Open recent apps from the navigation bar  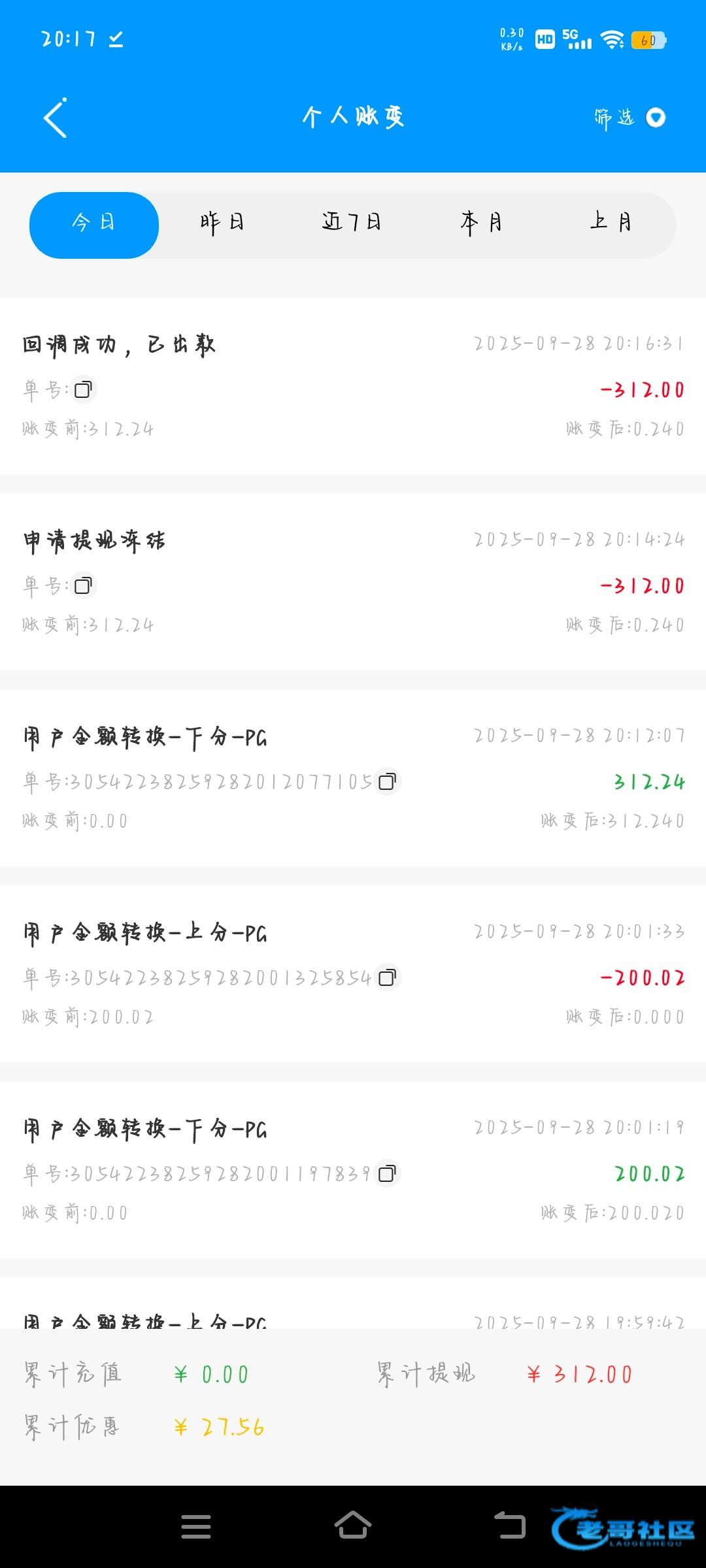(x=196, y=1527)
